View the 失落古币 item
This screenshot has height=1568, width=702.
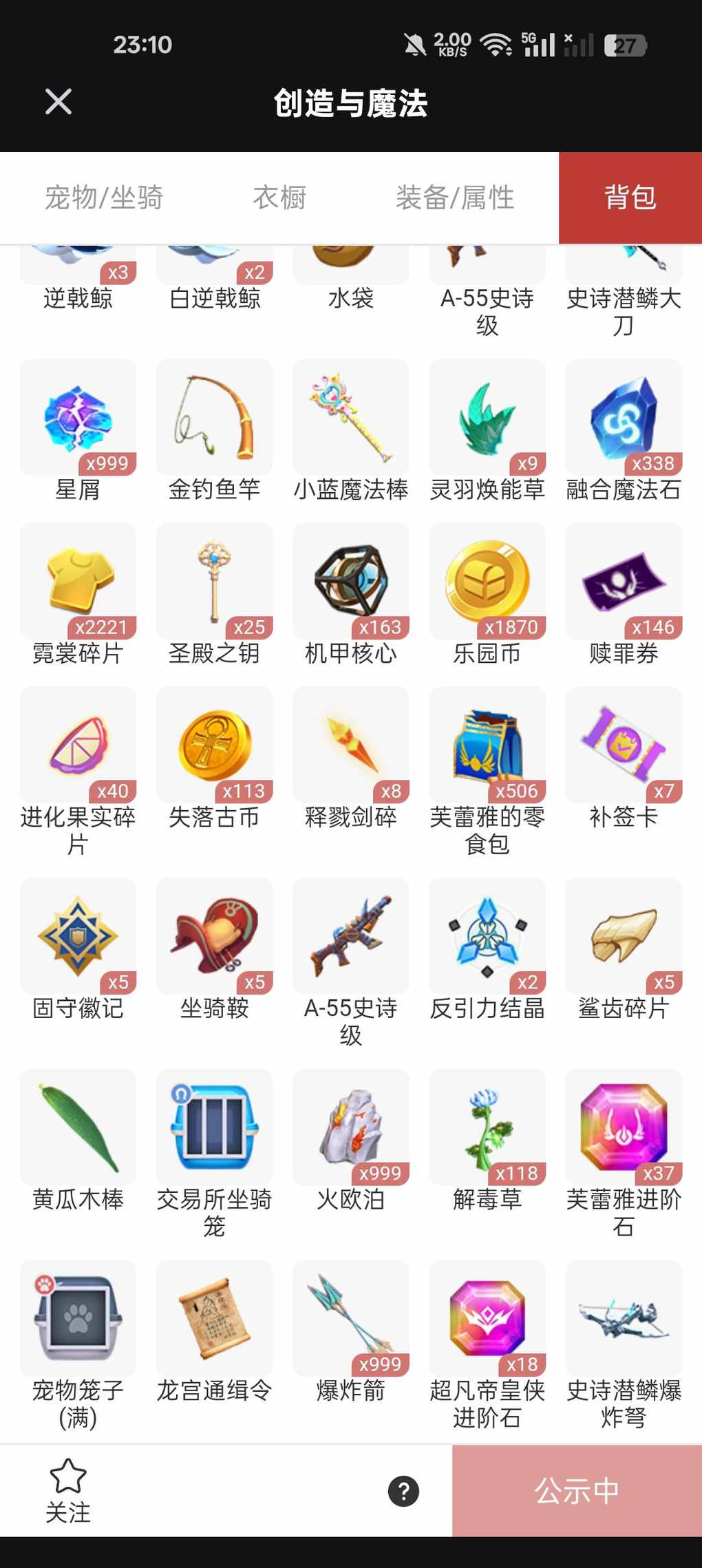pos(214,745)
